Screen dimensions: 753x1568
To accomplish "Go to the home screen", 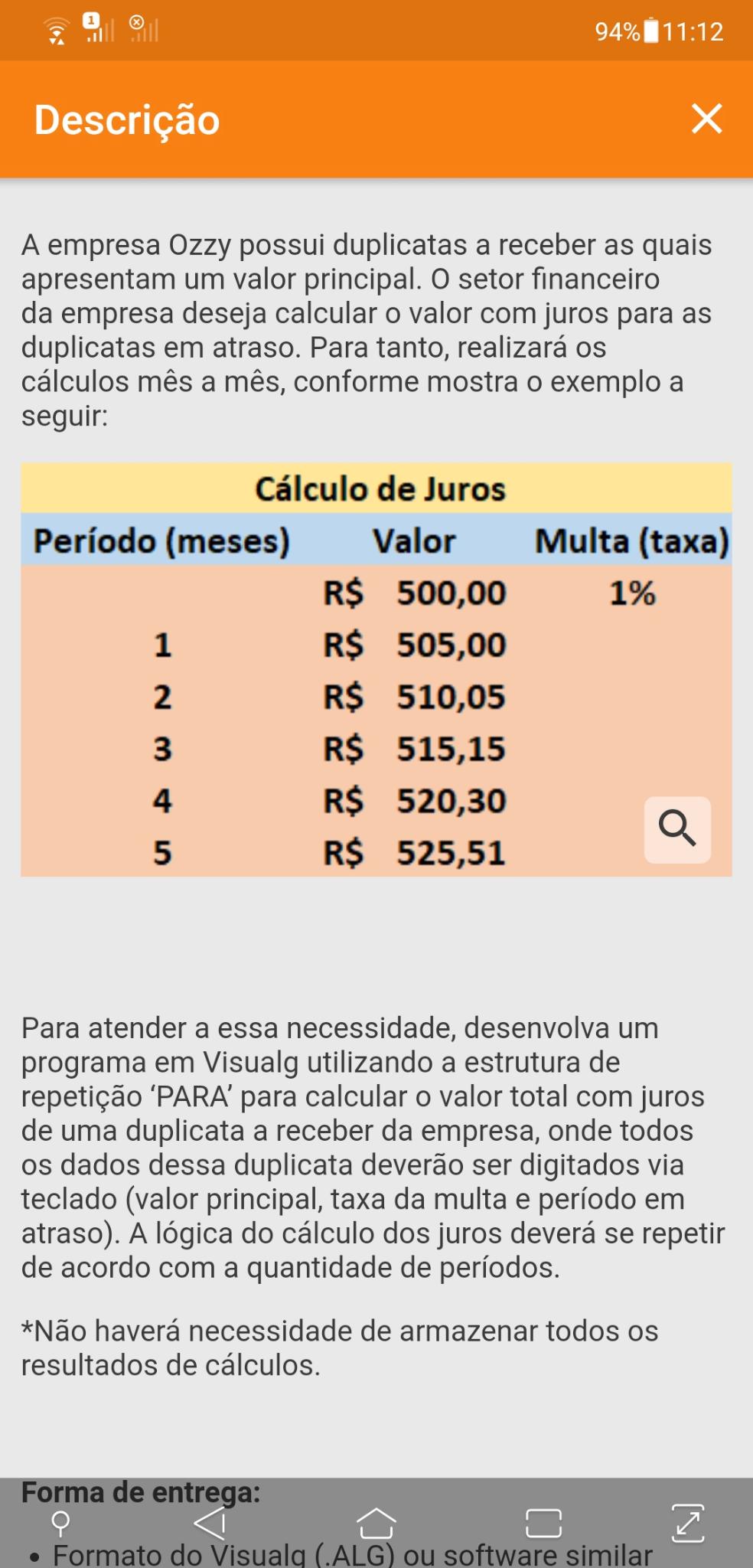I will (x=376, y=1523).
